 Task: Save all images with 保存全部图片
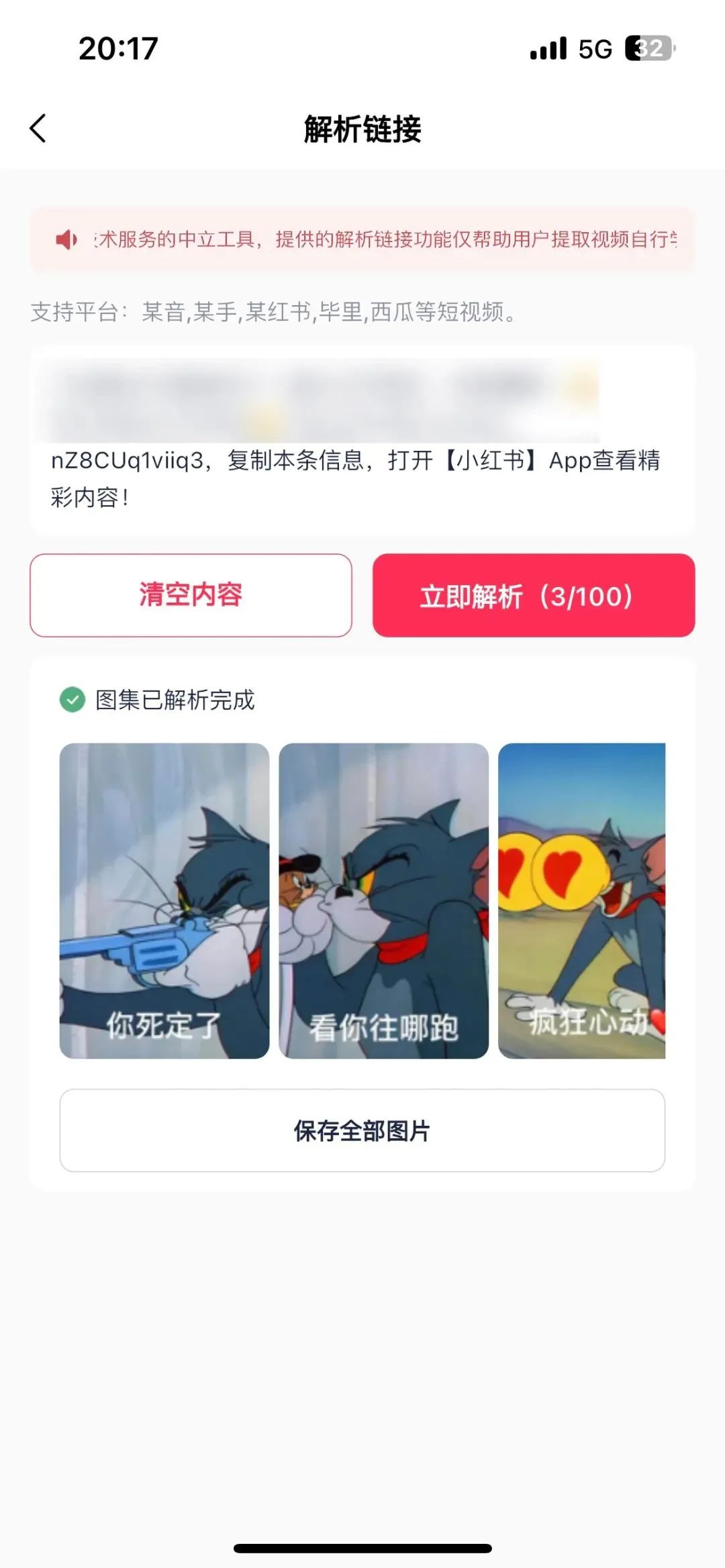[362, 1131]
